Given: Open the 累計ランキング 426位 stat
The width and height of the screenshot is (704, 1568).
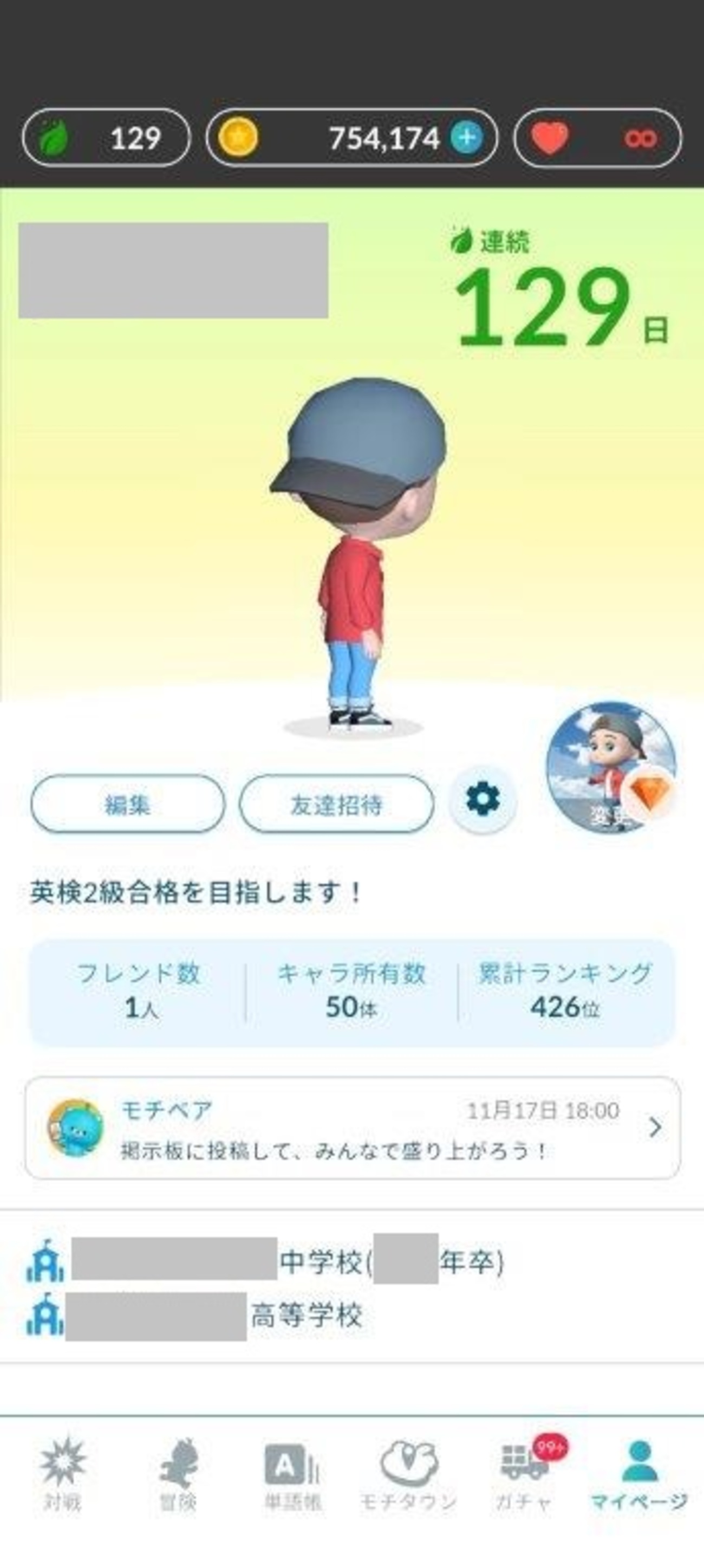Looking at the screenshot, I should 565,991.
